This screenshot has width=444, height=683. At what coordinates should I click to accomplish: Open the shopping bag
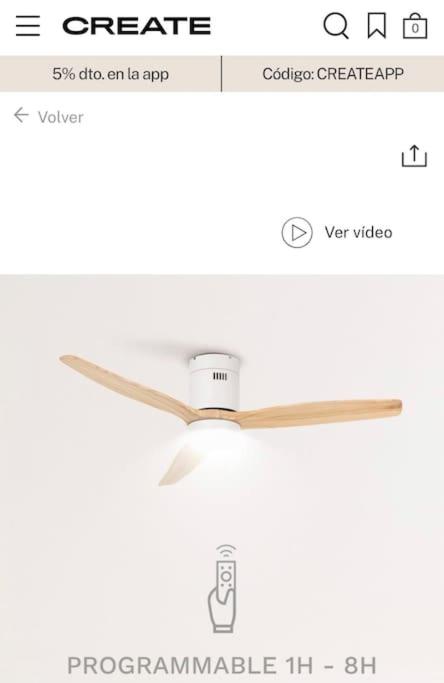click(415, 26)
